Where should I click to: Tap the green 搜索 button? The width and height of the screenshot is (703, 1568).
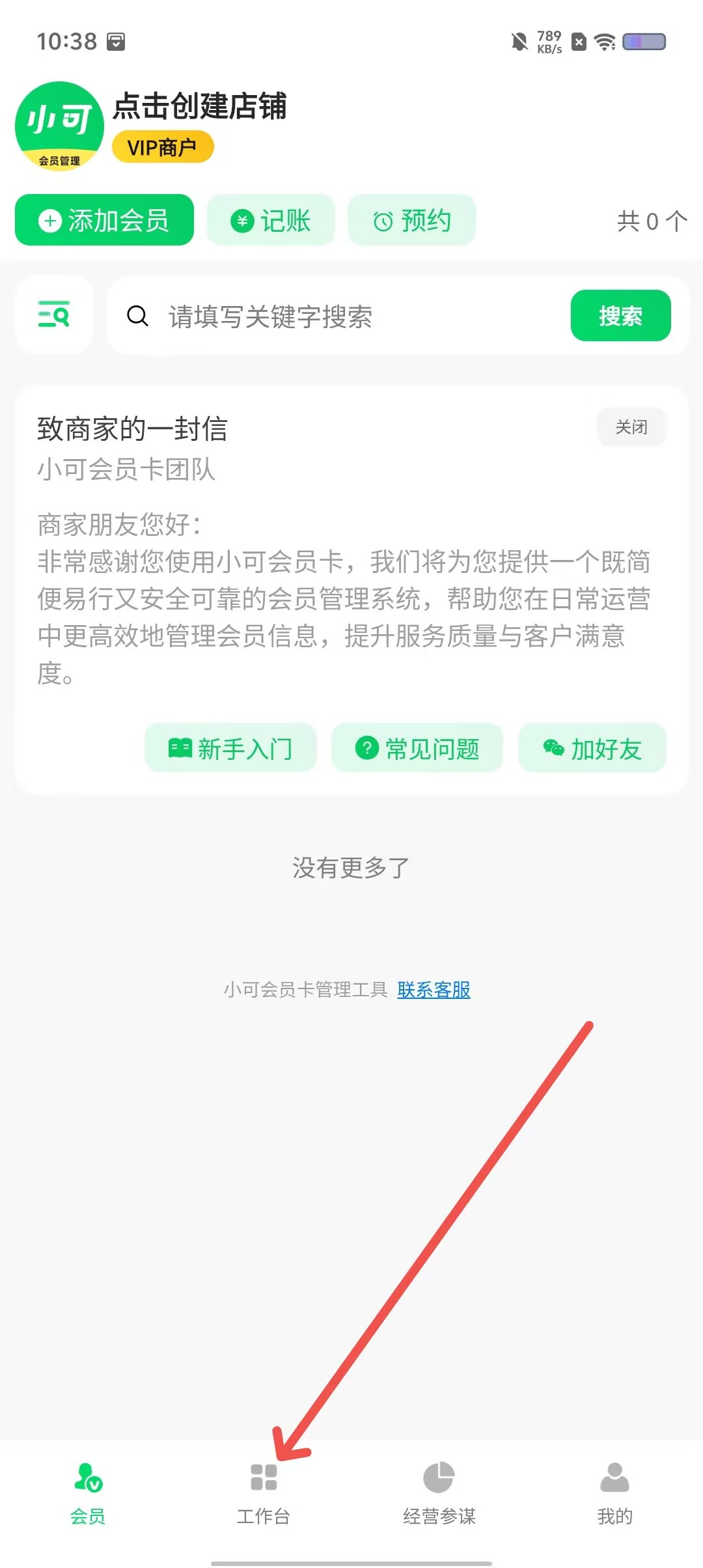click(620, 316)
